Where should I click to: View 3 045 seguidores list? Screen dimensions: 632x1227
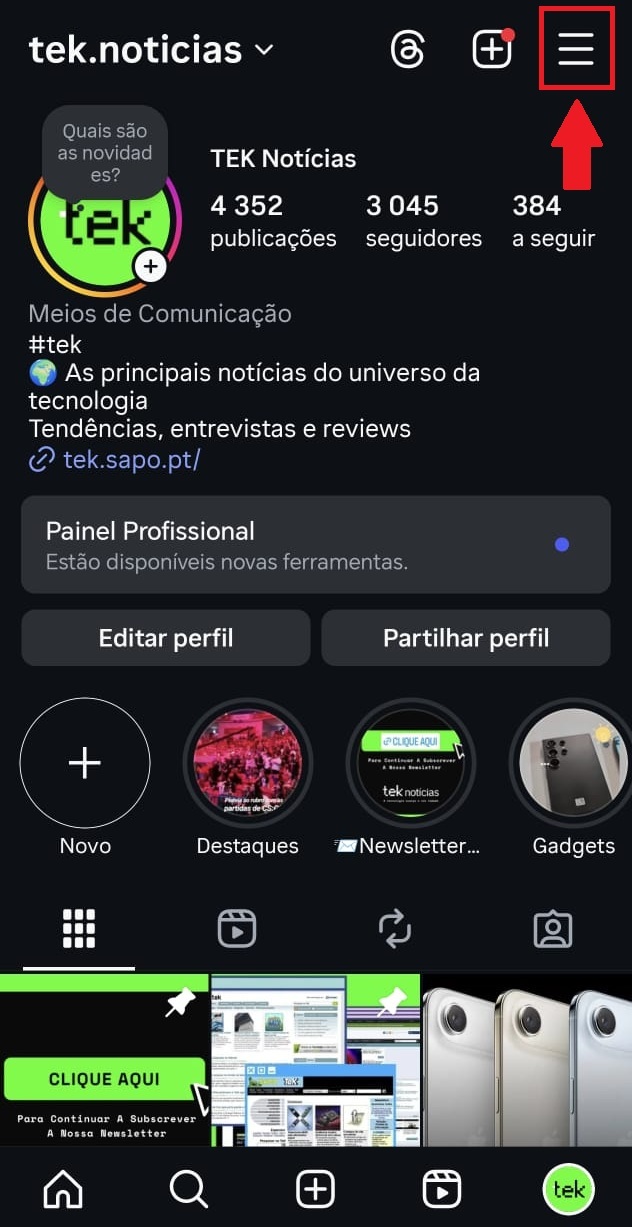point(423,221)
